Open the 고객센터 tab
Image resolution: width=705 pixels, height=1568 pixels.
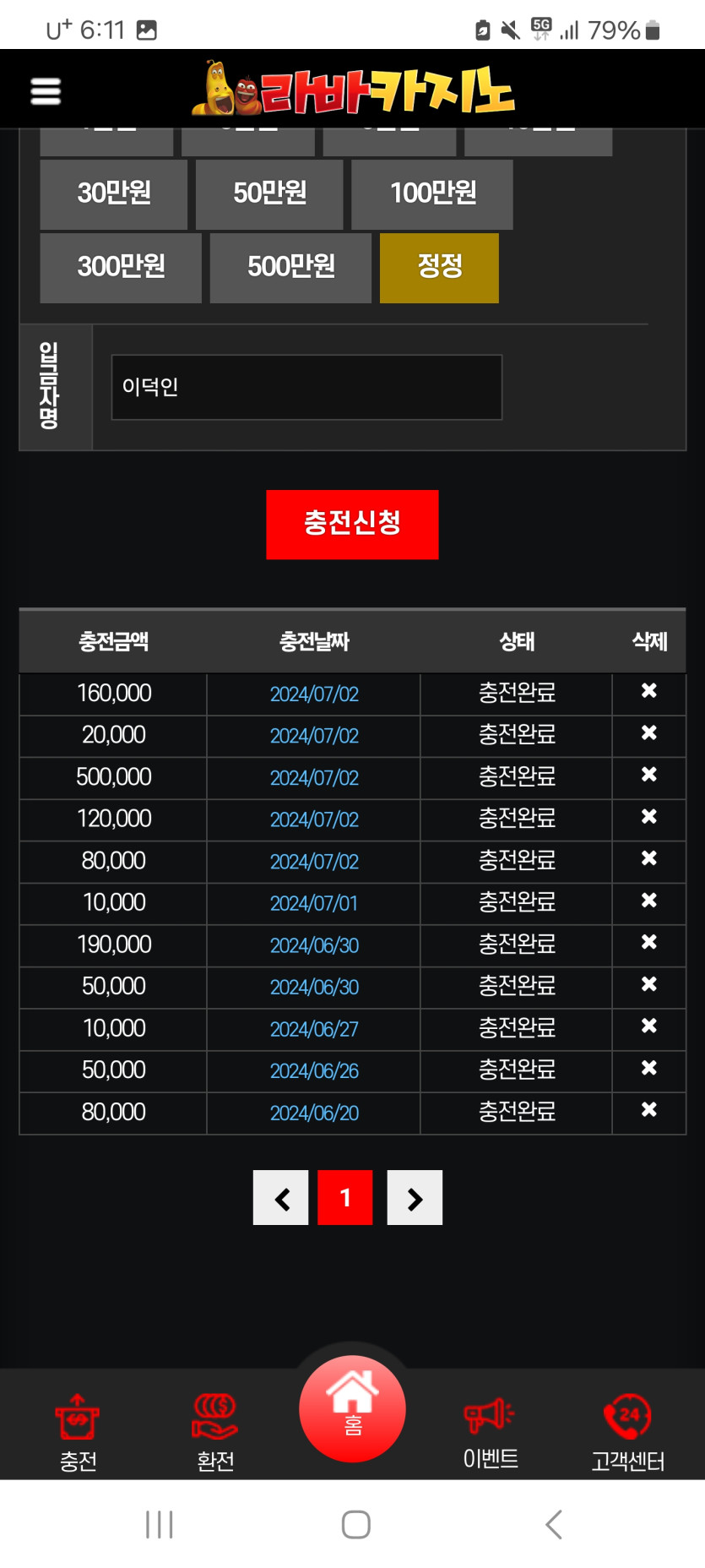pos(627,1431)
